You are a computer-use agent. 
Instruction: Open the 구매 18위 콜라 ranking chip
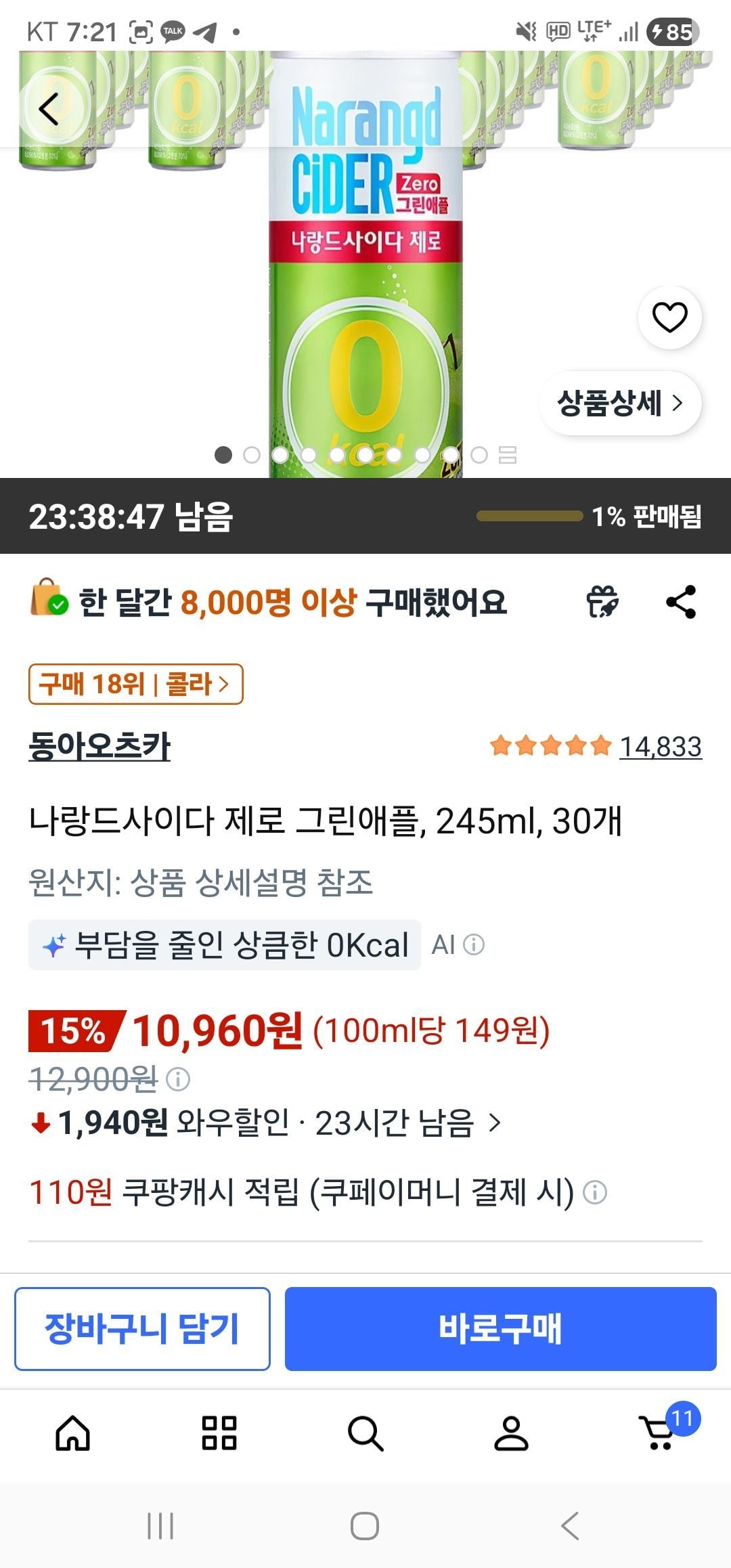pyautogui.click(x=135, y=684)
